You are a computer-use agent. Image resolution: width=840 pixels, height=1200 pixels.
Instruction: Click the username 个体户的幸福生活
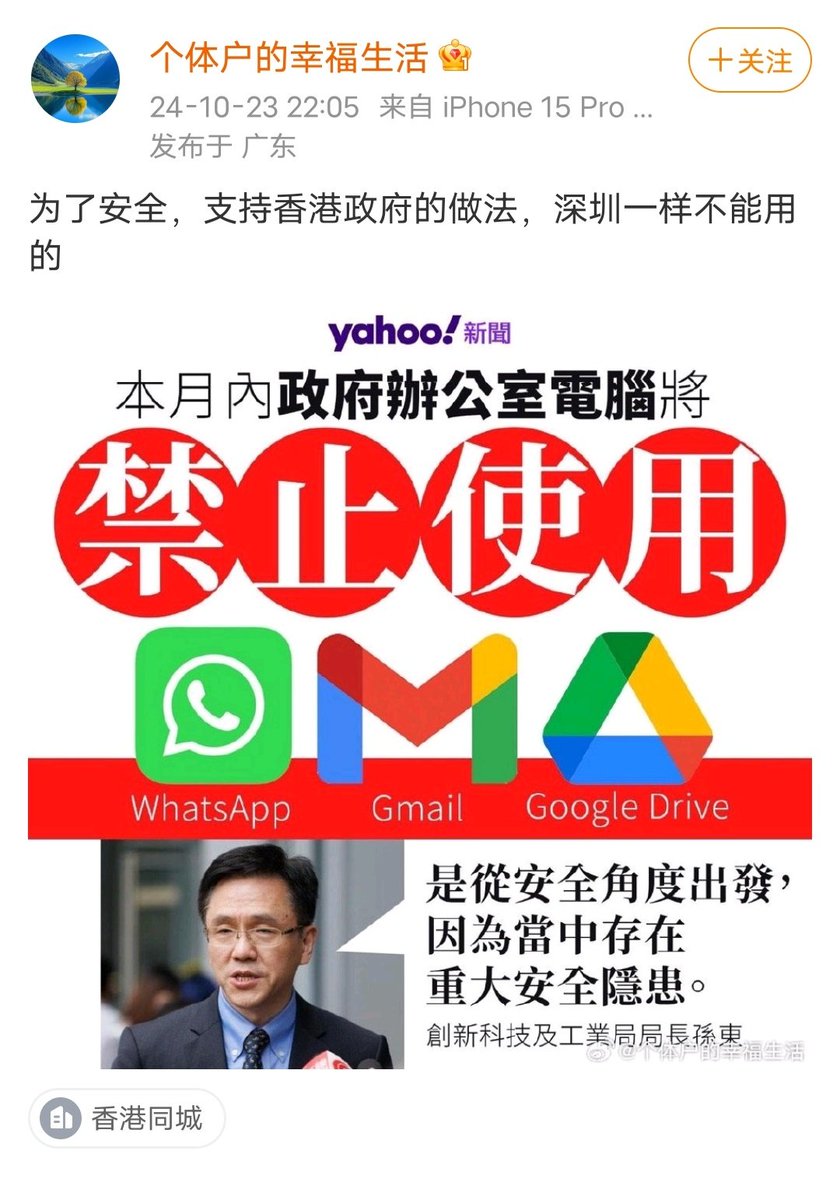click(x=290, y=57)
